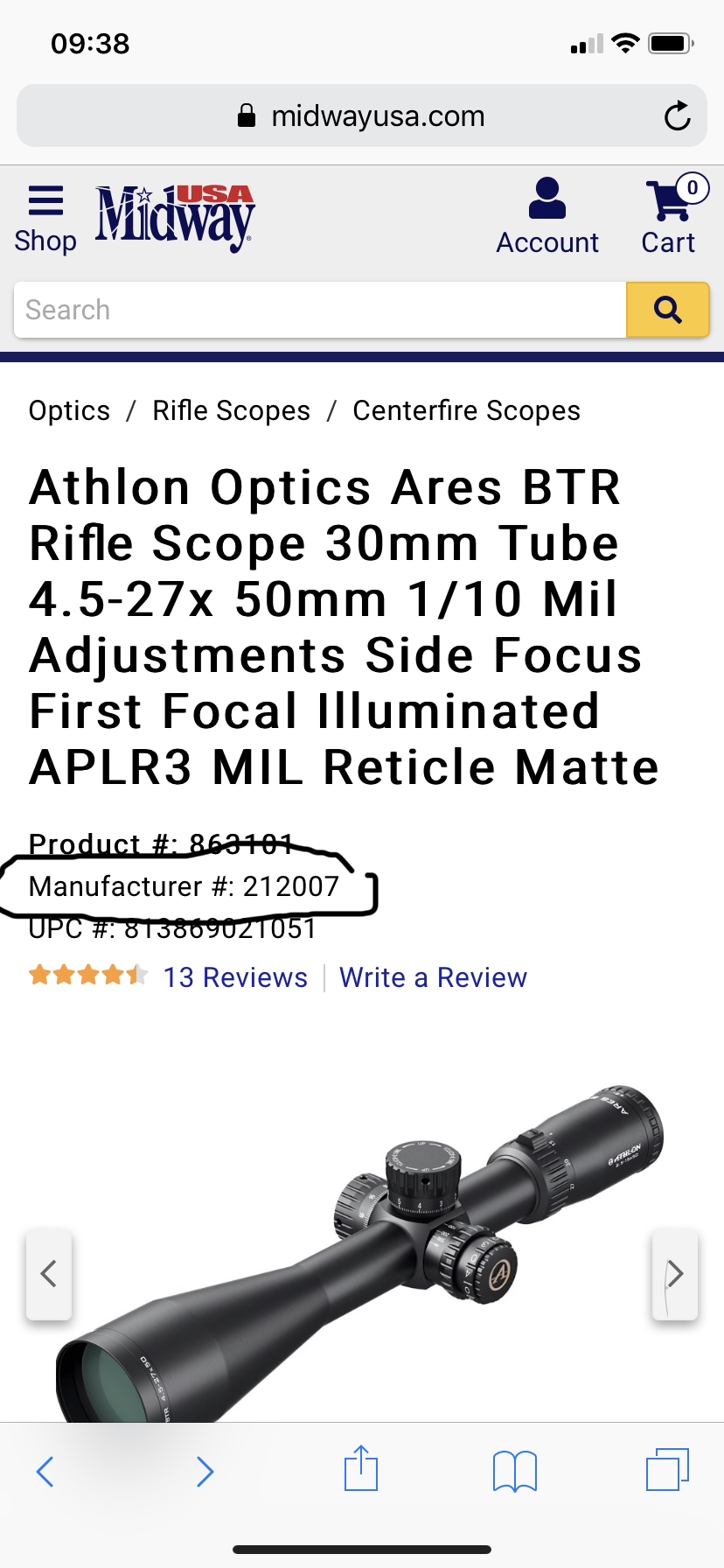Open Centerfire Scopes breadcrumb
724x1568 pixels.
(466, 410)
